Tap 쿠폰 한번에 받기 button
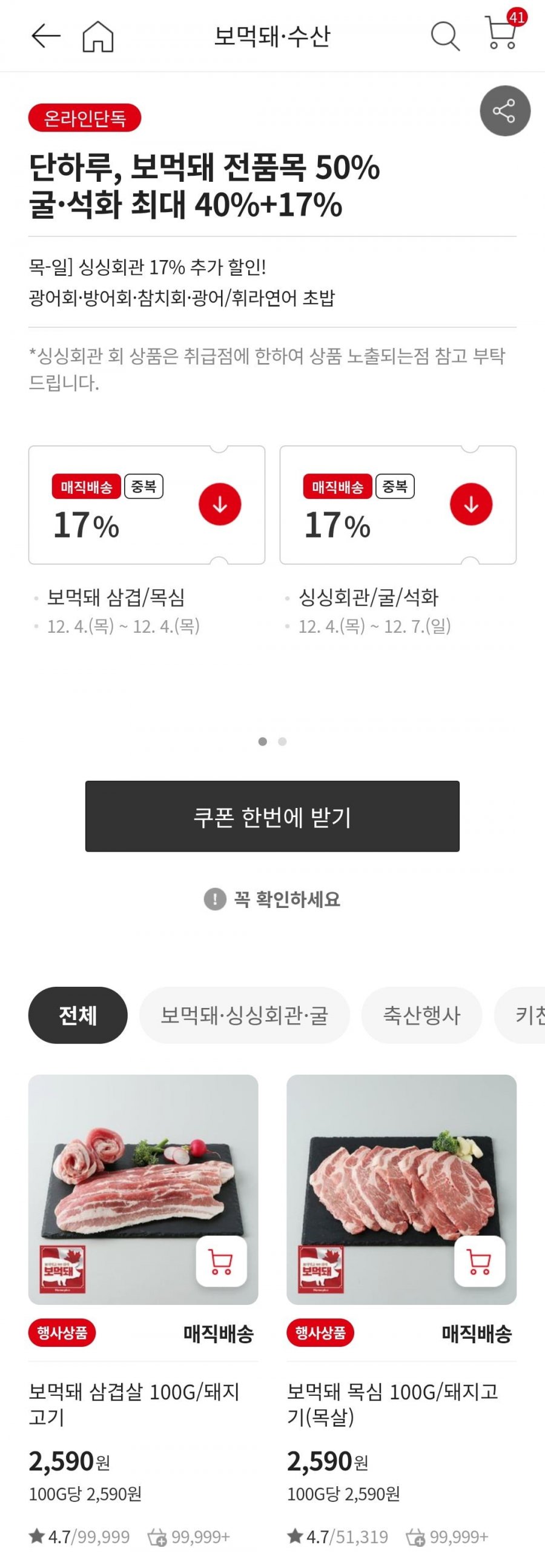The image size is (545, 1568). [272, 816]
